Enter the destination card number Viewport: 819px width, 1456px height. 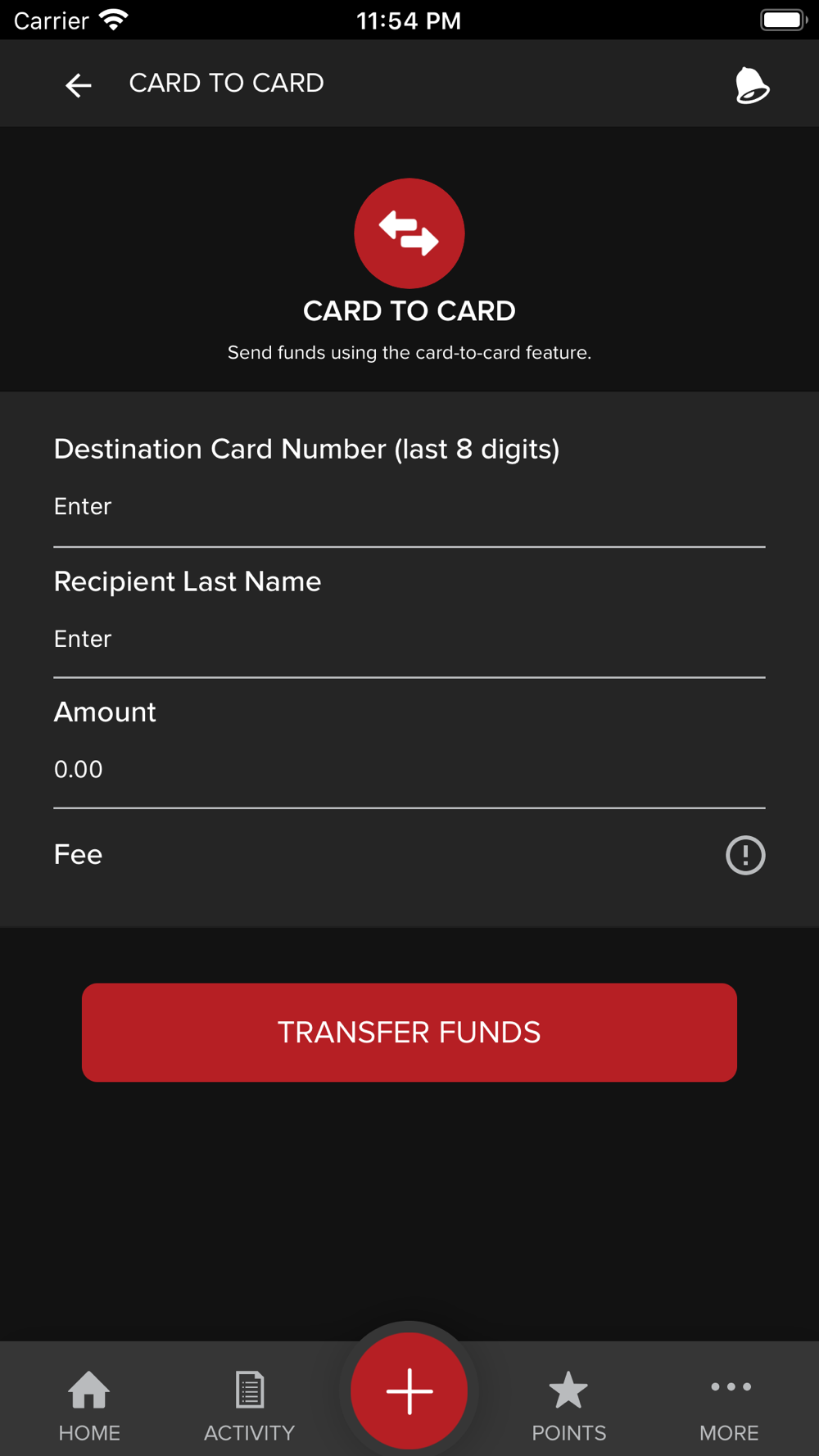(x=409, y=507)
